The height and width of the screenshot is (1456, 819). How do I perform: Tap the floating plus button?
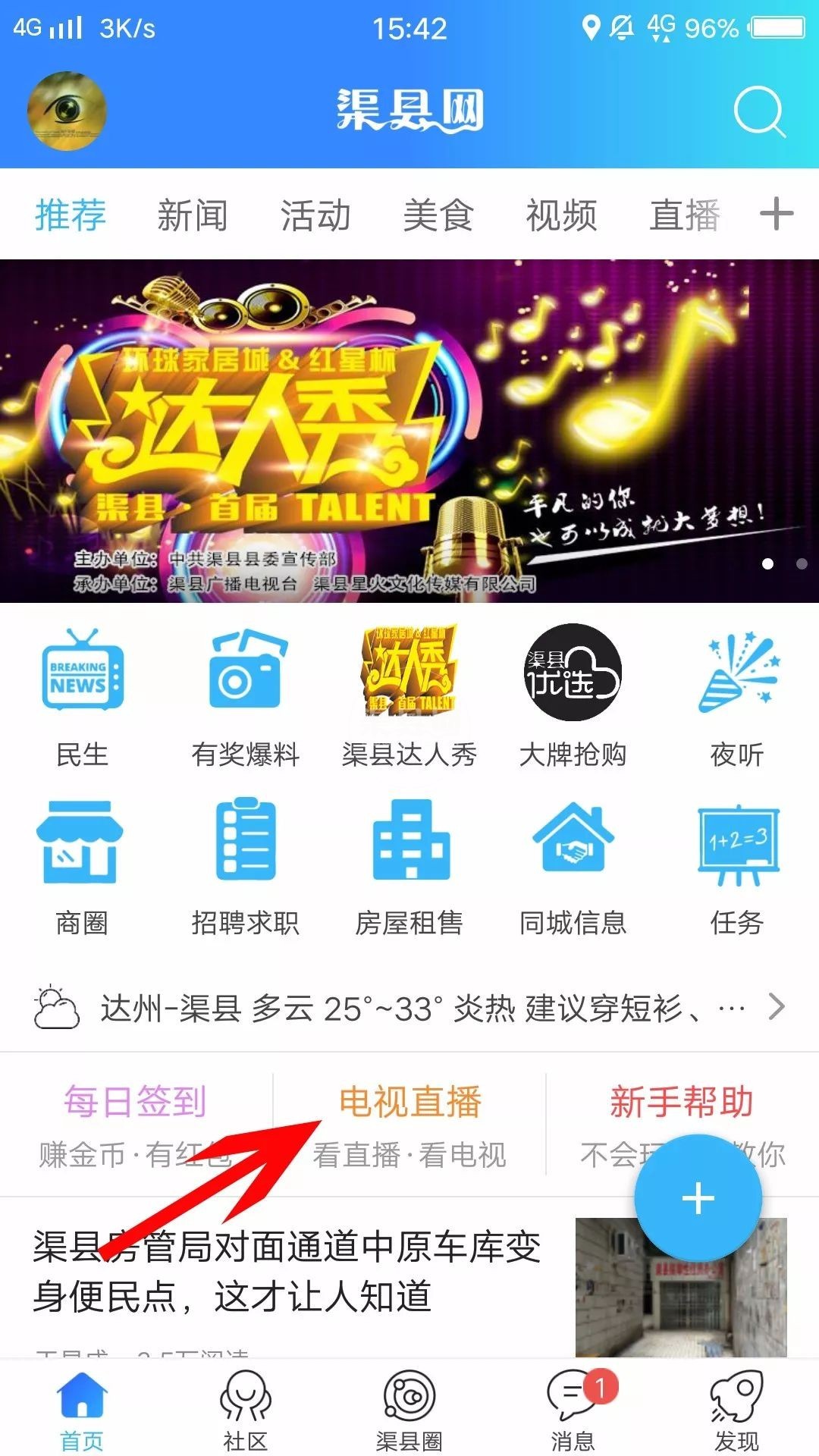pyautogui.click(x=698, y=1198)
